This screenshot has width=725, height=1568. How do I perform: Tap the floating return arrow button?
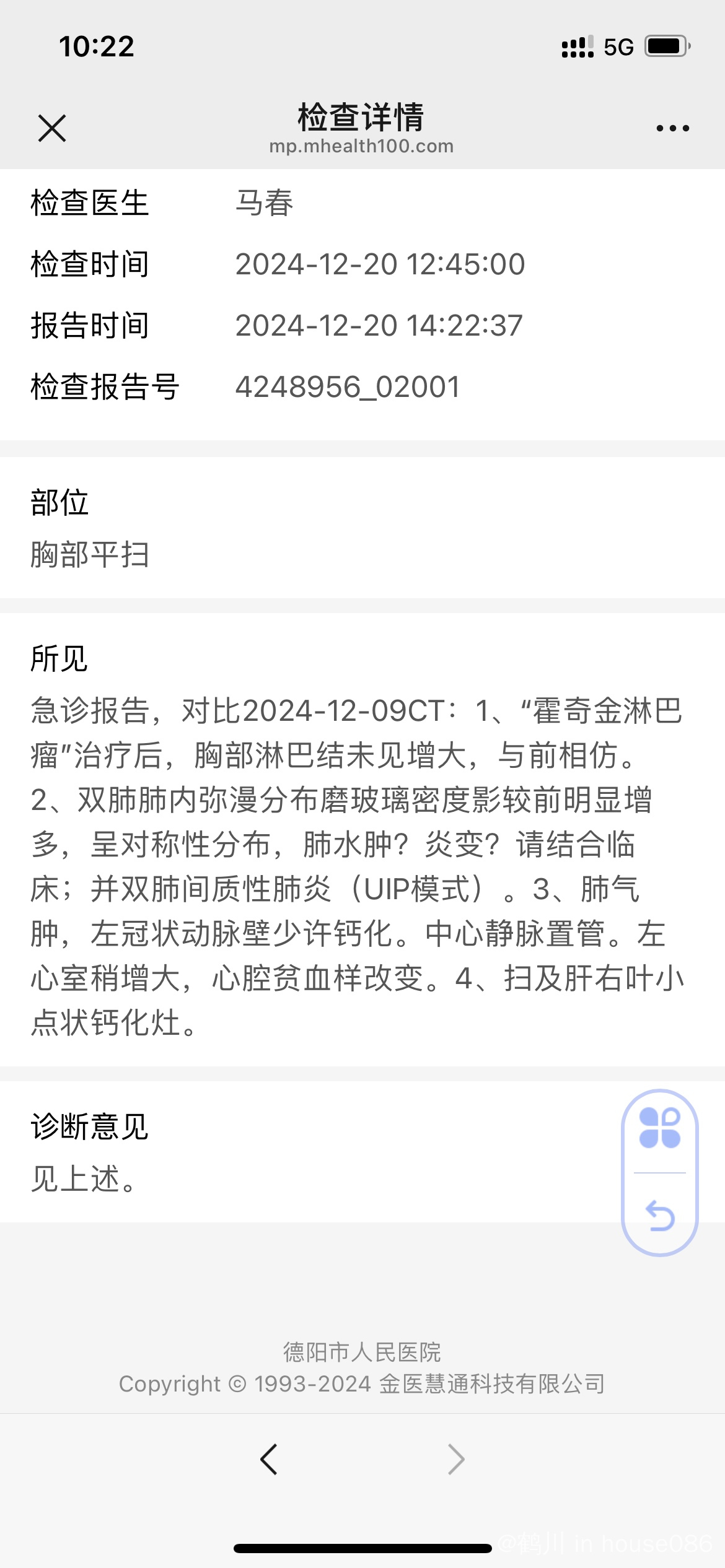point(660,1215)
